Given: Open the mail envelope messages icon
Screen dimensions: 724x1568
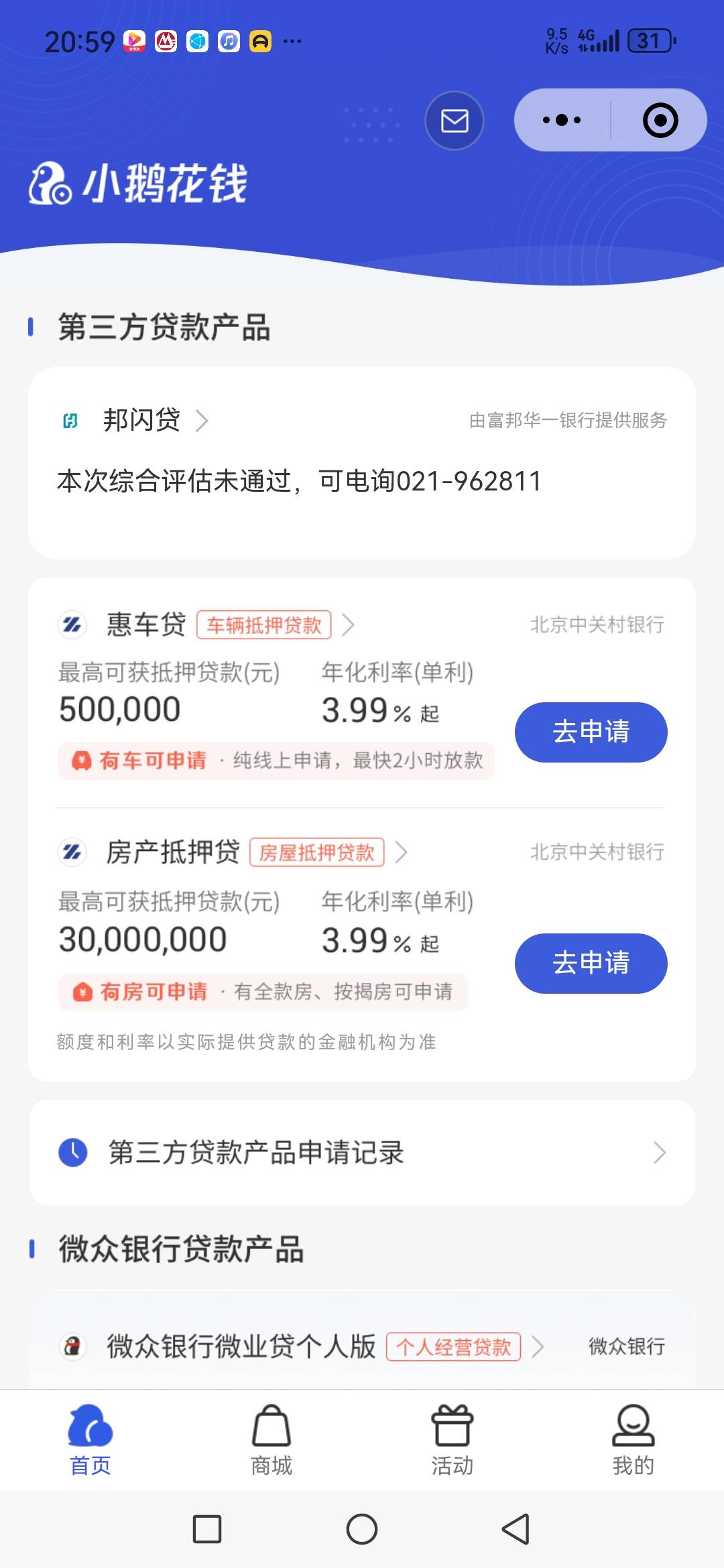Looking at the screenshot, I should (455, 121).
